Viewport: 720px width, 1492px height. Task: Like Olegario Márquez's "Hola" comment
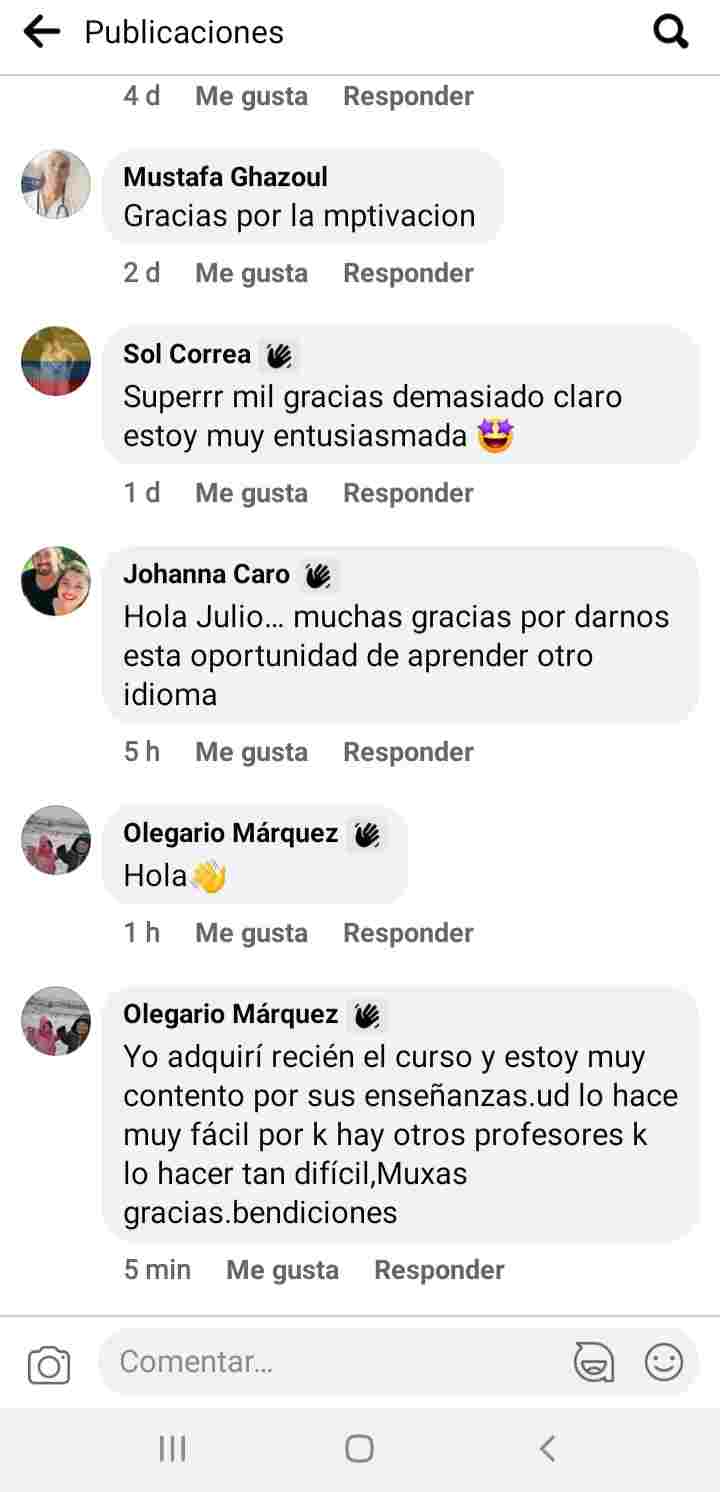point(251,933)
